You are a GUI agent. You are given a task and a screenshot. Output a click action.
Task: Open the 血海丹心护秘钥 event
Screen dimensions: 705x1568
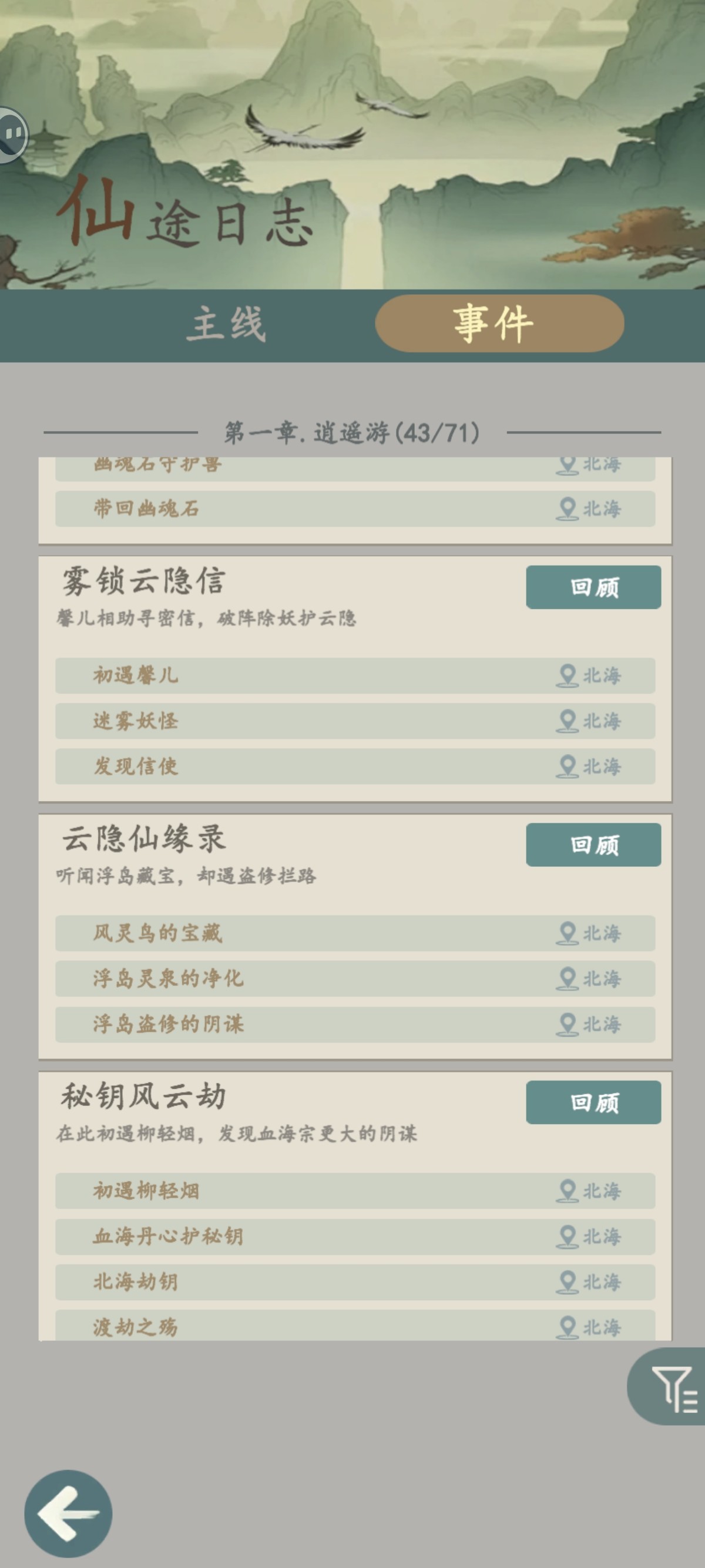click(355, 1236)
